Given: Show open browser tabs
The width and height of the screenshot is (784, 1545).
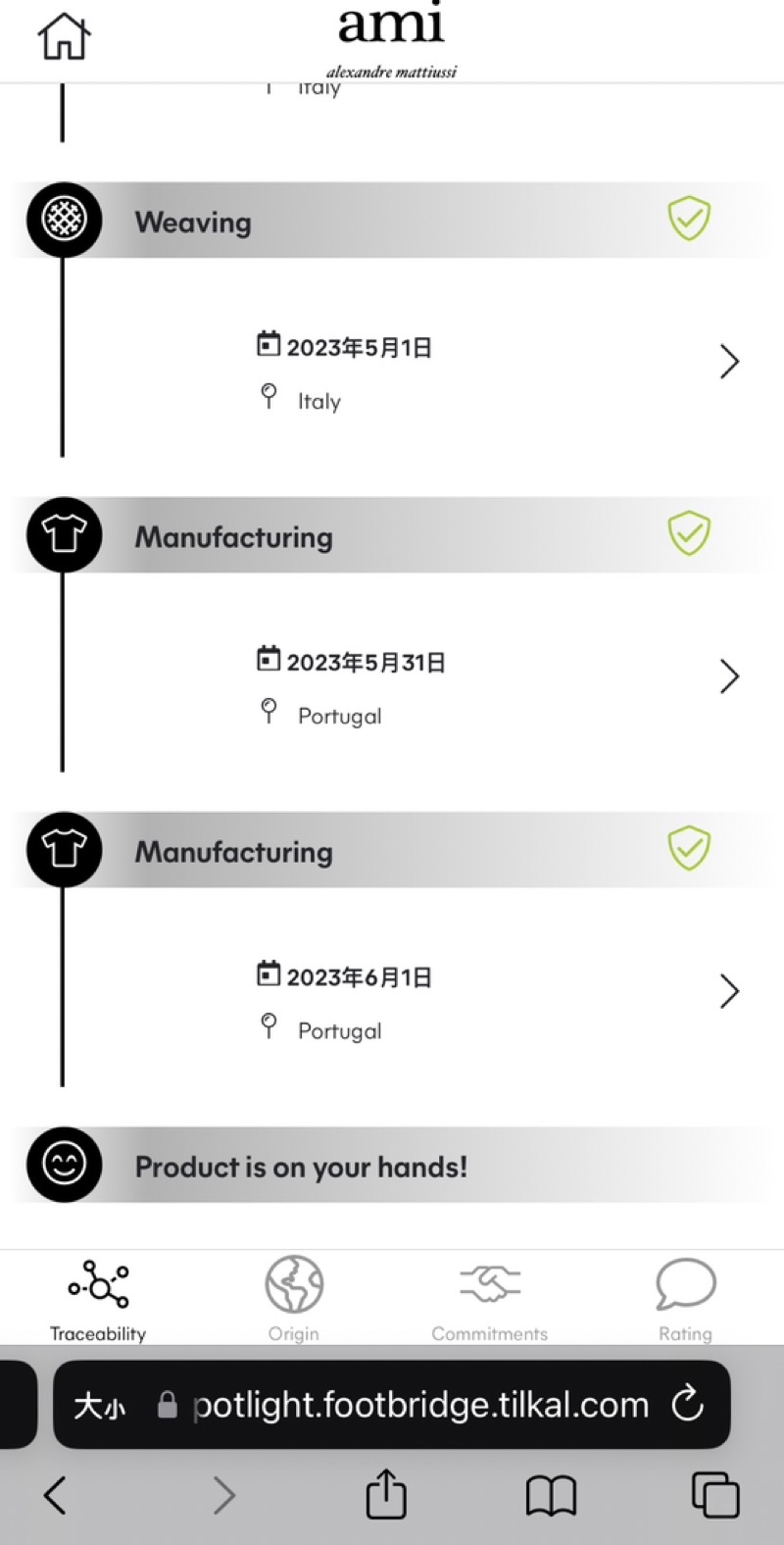Looking at the screenshot, I should pyautogui.click(x=715, y=1495).
